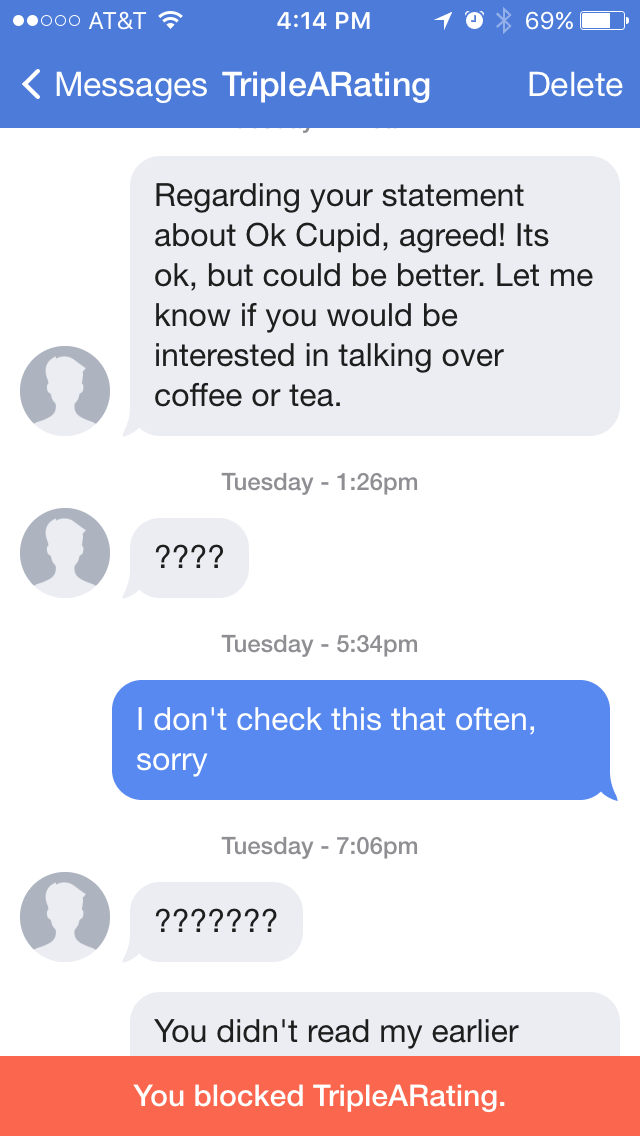Tap avatar next to the '????' message
This screenshot has width=640, height=1136.
tap(65, 553)
